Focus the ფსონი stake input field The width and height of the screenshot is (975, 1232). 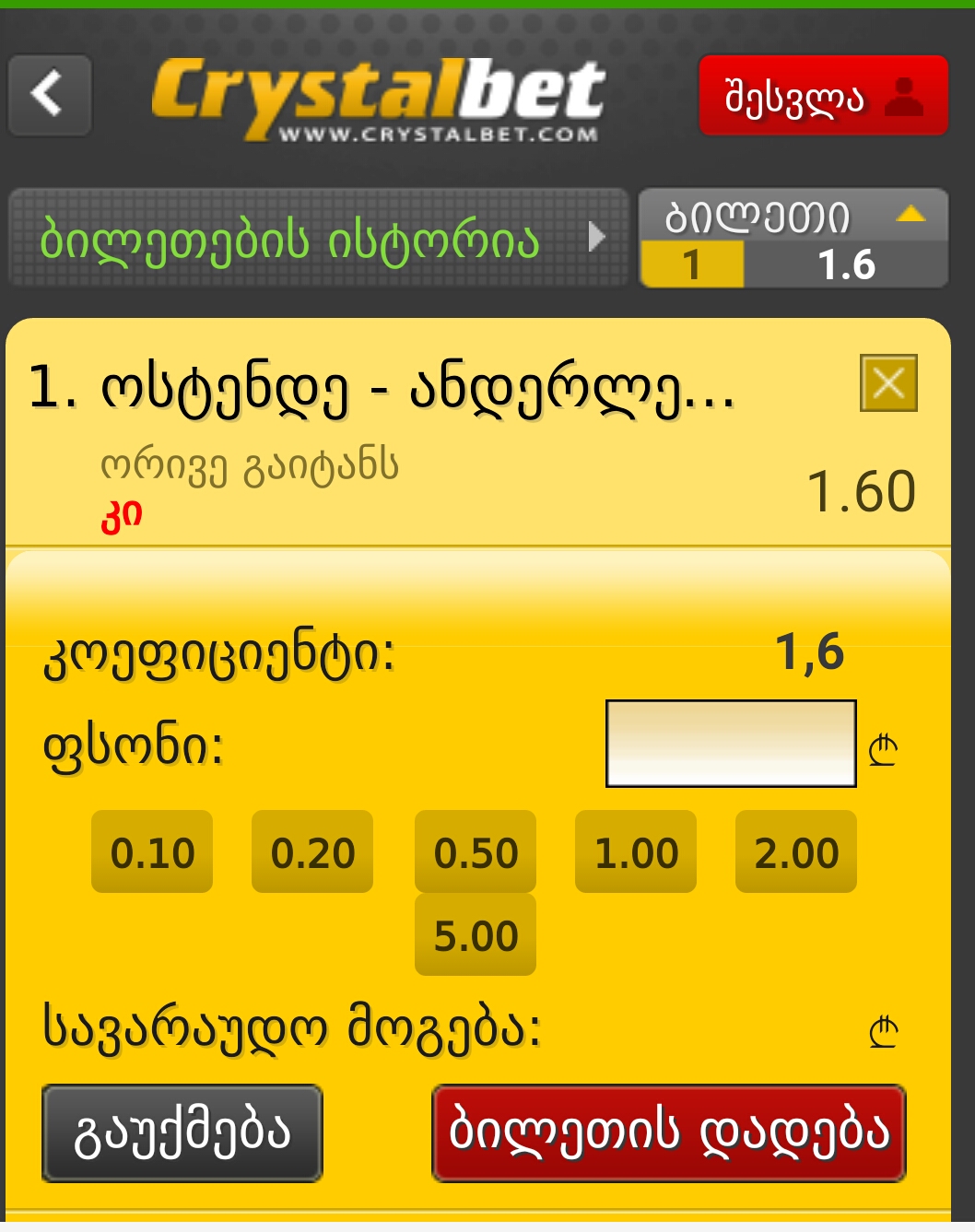(730, 744)
